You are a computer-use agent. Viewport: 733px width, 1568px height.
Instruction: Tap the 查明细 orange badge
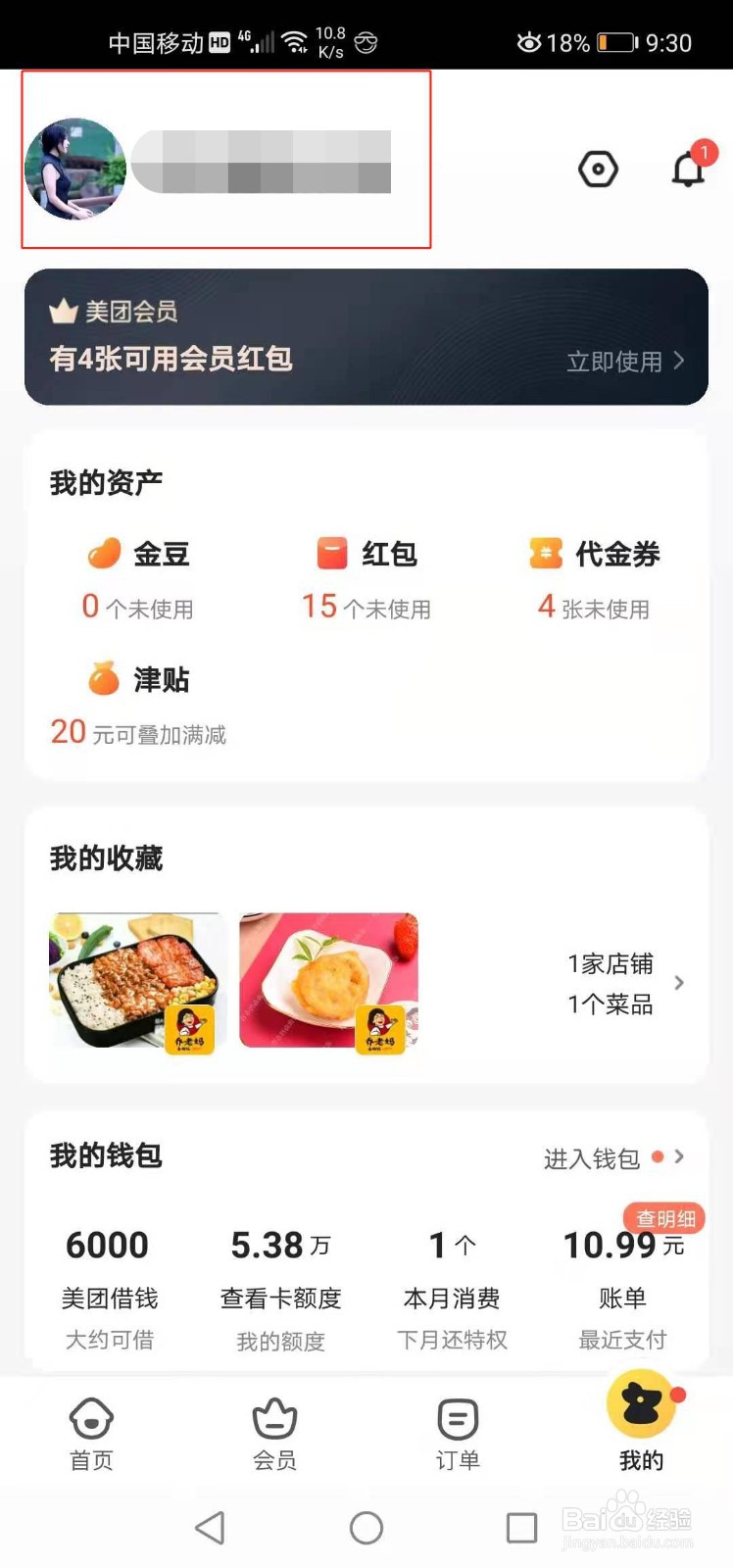[664, 1218]
